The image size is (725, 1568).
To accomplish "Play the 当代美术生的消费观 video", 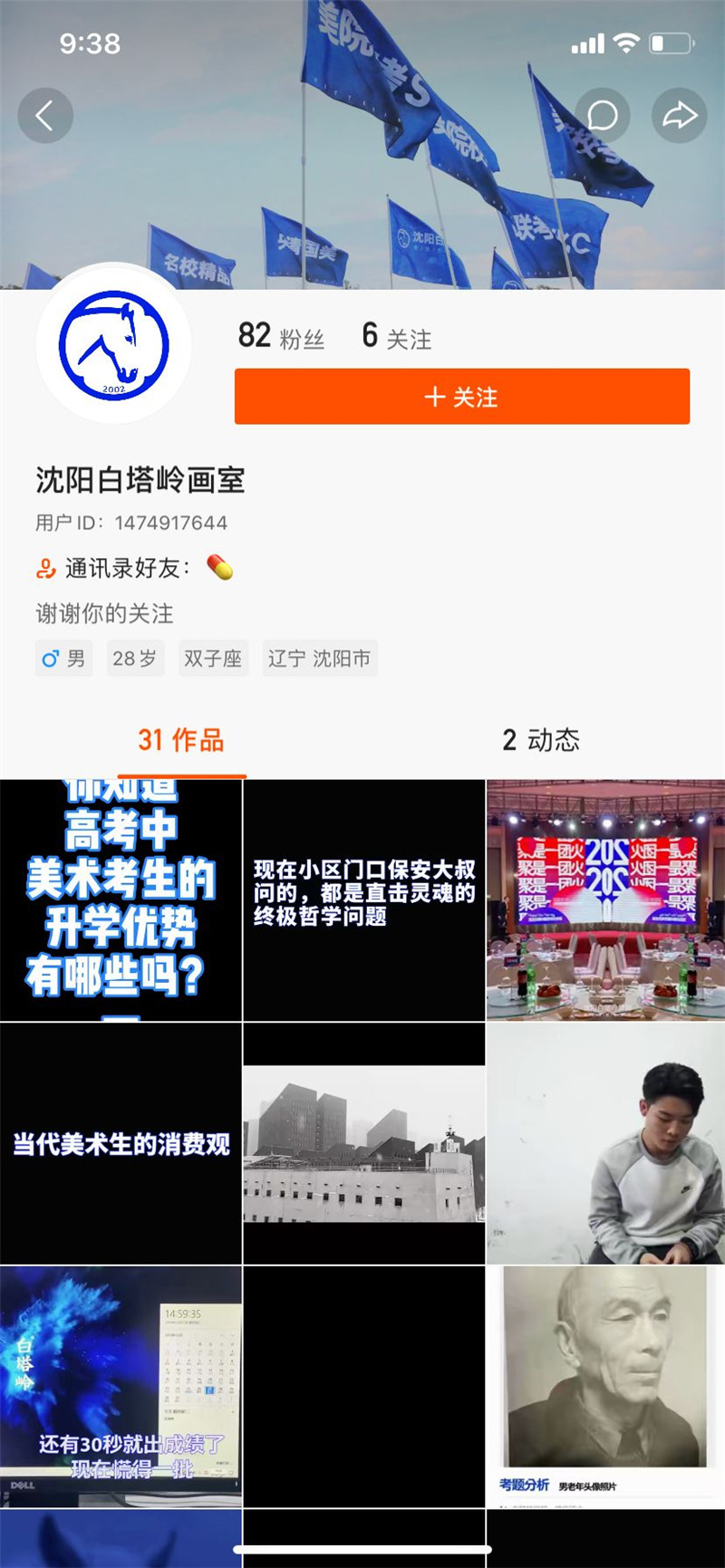I will [121, 1144].
